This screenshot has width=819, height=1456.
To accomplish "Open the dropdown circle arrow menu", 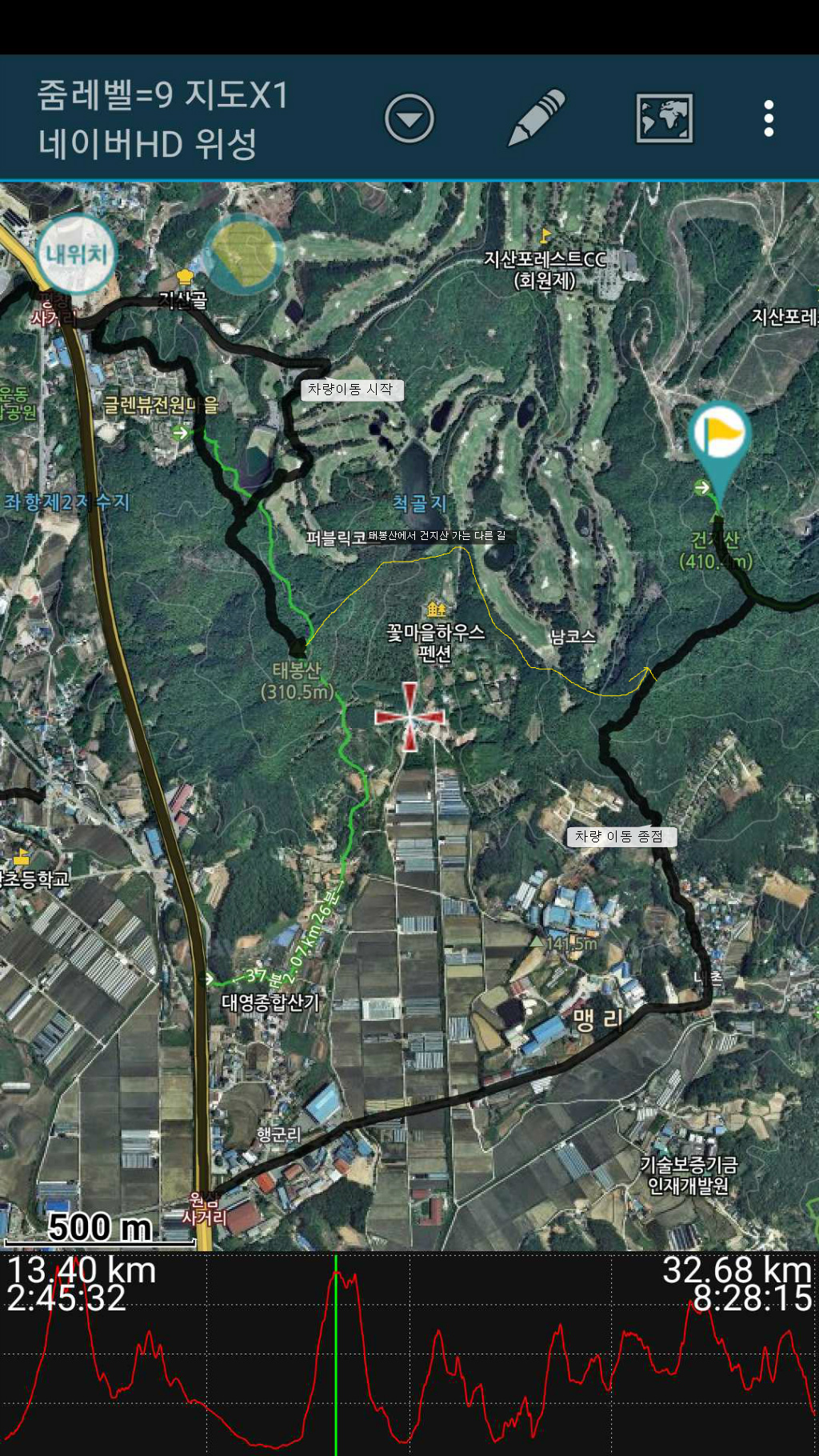I will click(x=409, y=118).
